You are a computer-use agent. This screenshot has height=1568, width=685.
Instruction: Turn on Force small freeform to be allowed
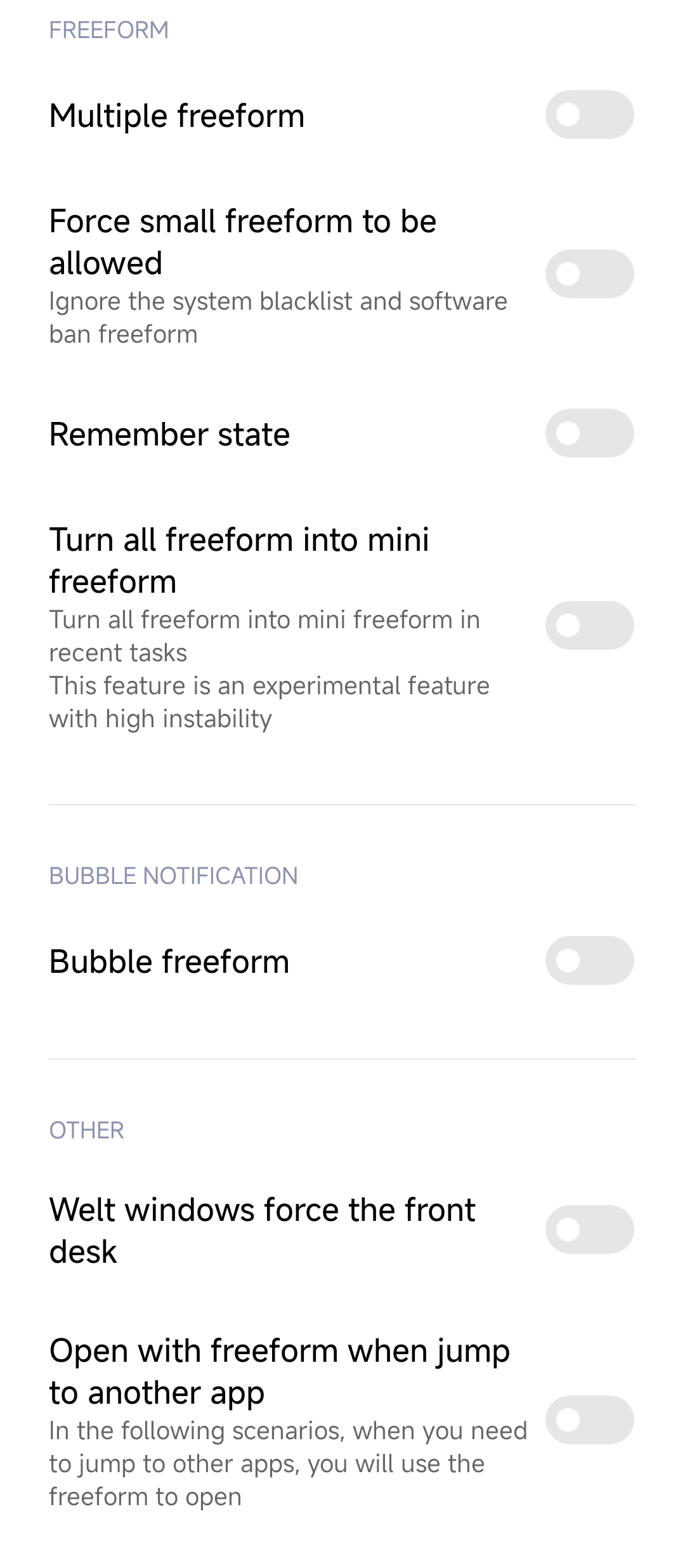pos(589,274)
